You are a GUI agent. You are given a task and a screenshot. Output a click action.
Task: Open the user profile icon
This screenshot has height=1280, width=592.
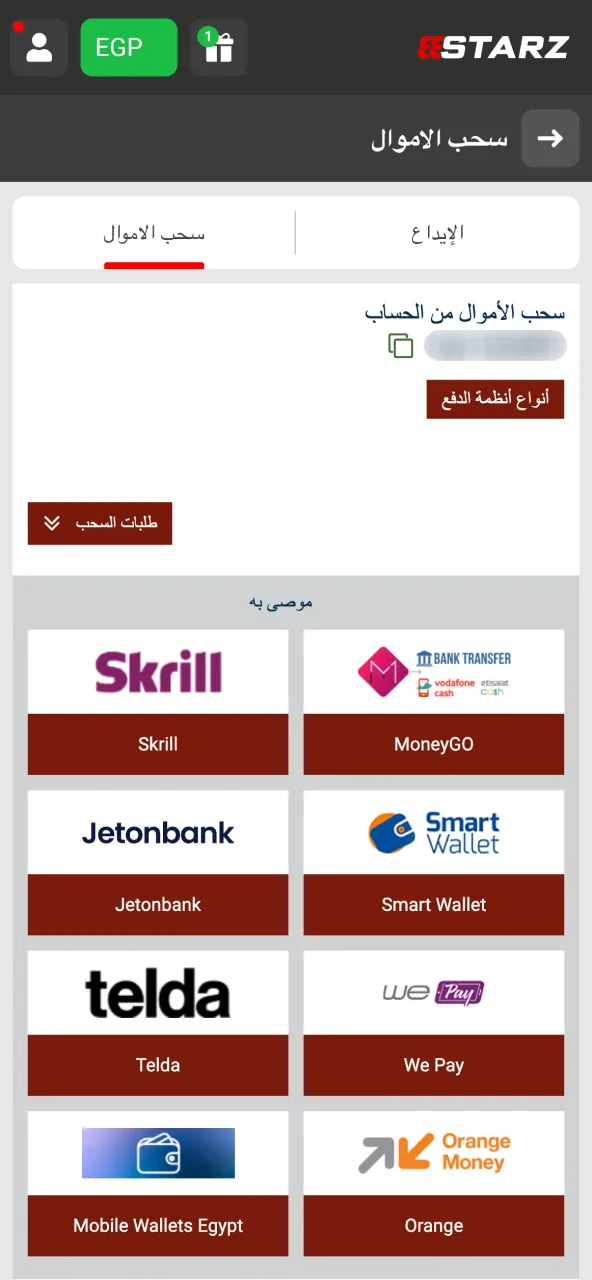(39, 47)
